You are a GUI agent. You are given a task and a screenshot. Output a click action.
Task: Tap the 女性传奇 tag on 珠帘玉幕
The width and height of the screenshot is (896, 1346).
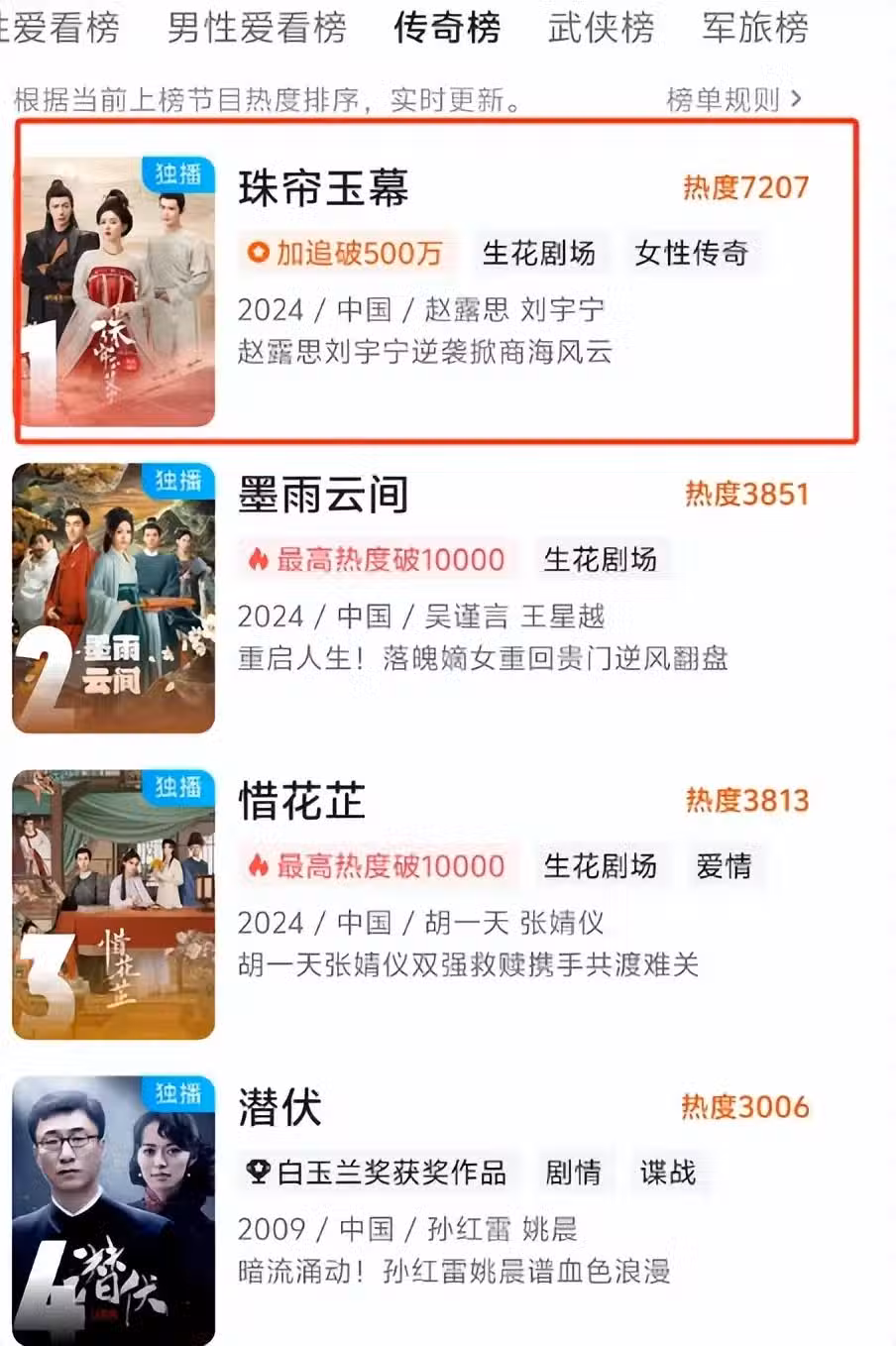coord(691,253)
